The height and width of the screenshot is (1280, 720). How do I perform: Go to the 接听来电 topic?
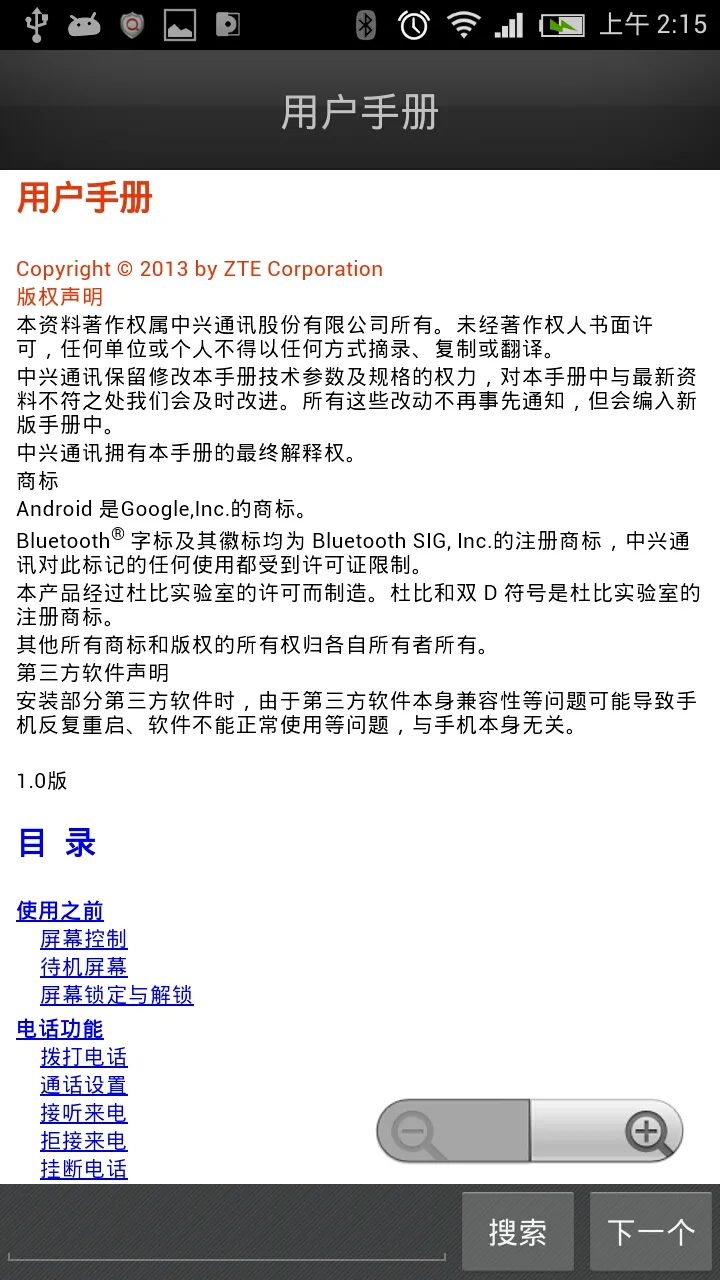84,1113
